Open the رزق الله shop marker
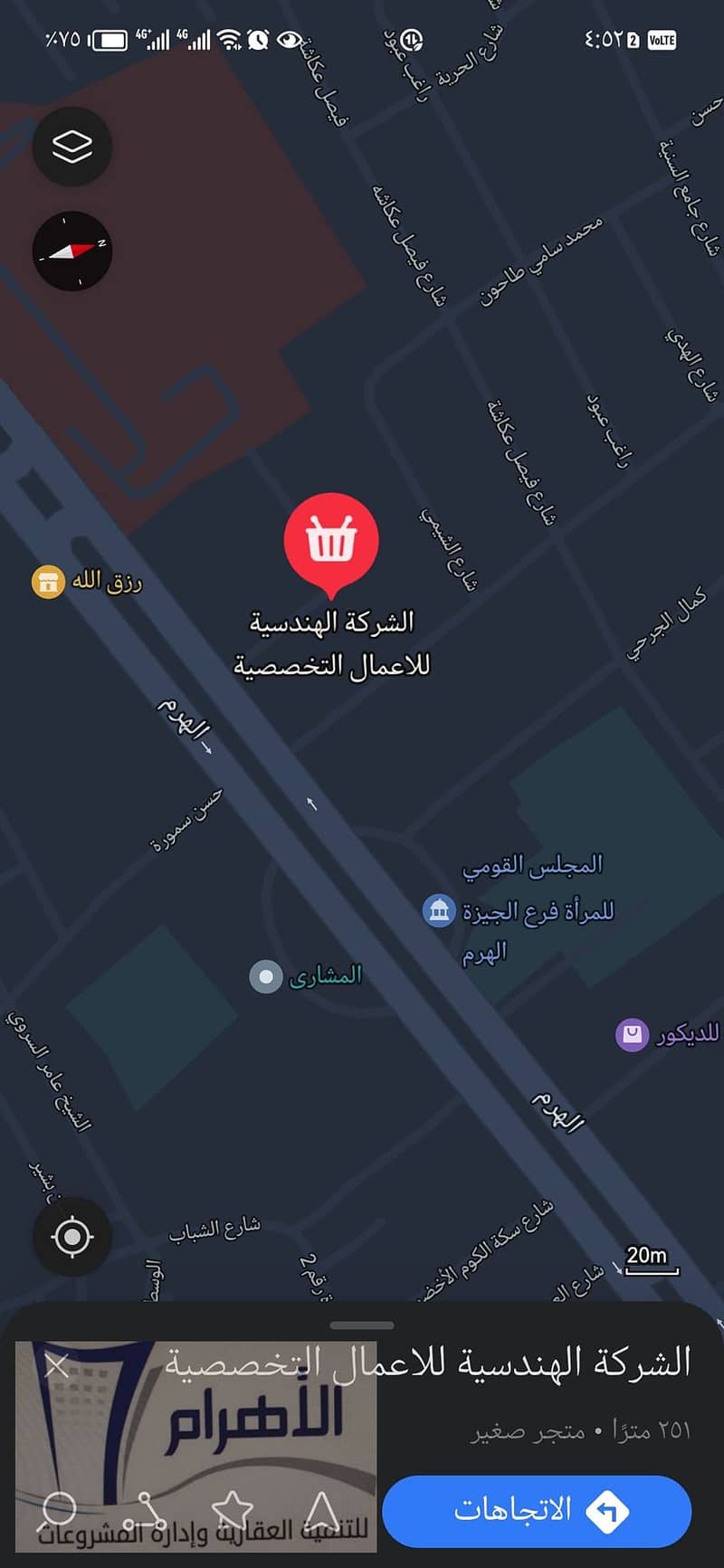724x1568 pixels. [x=47, y=582]
